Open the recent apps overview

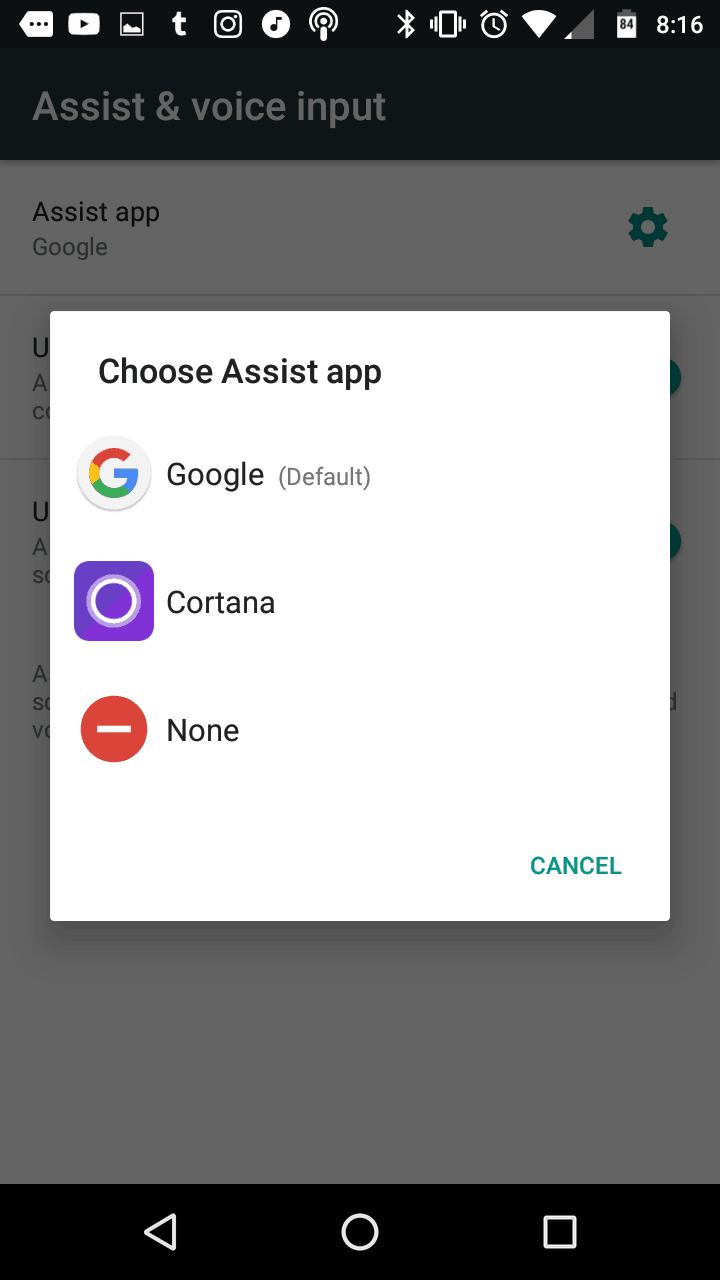click(x=560, y=1232)
